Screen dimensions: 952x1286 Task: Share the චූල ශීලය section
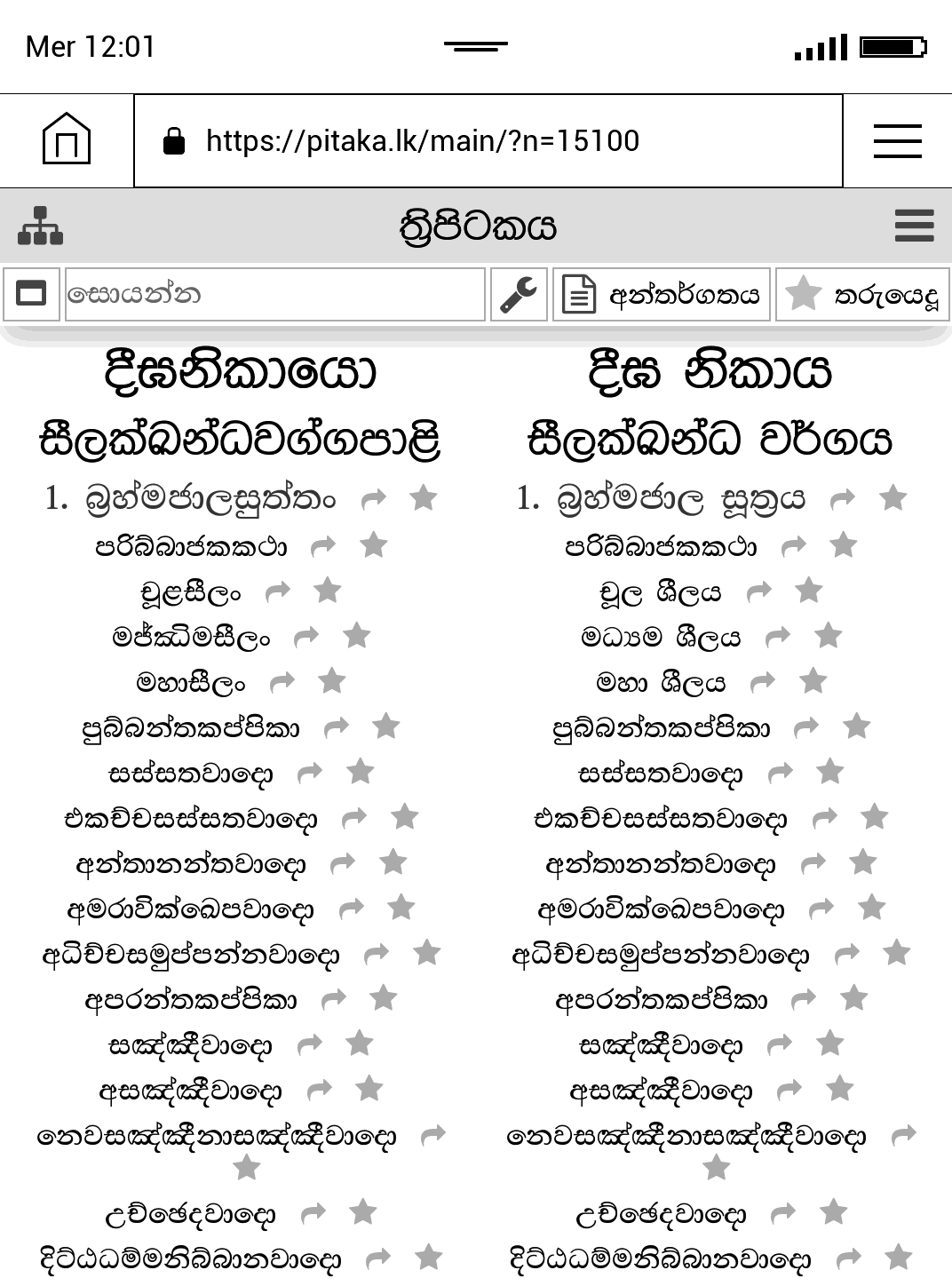coord(759,591)
